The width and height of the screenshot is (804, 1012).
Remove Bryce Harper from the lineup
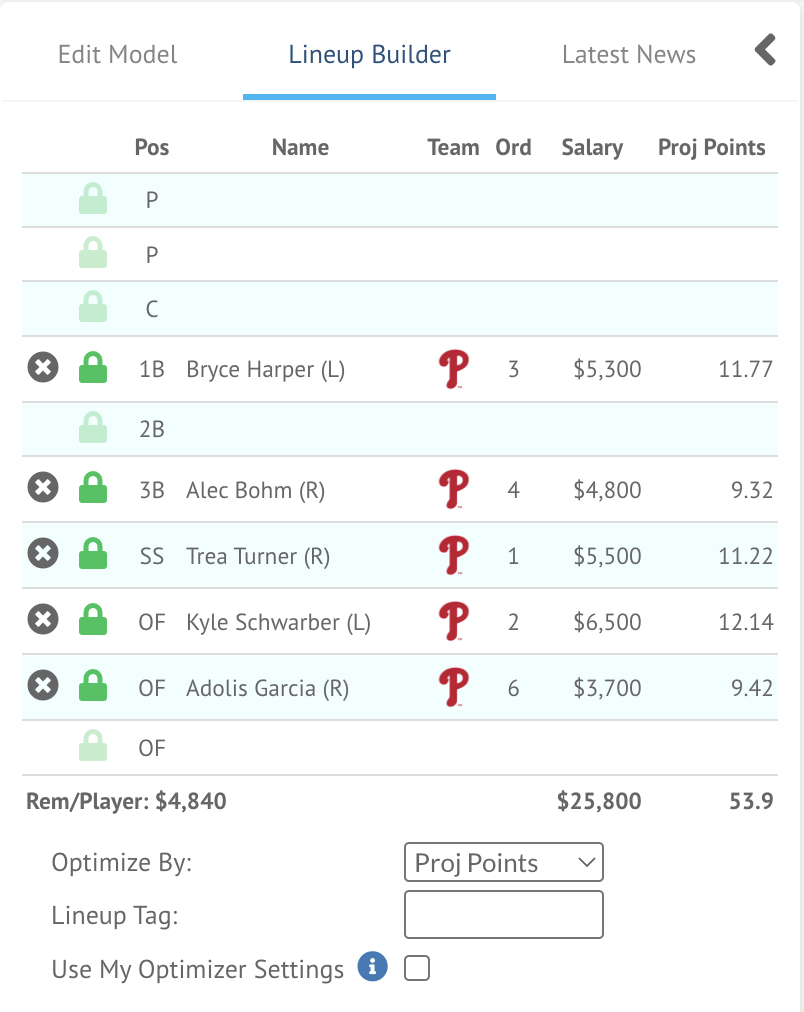pos(42,368)
